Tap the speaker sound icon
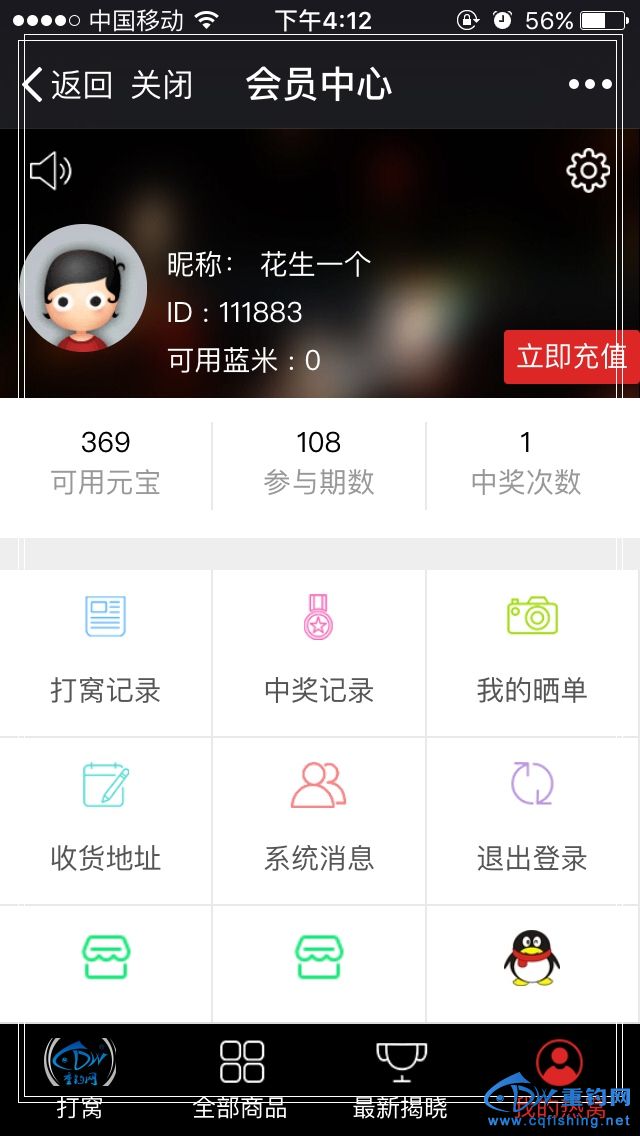Screen dimensions: 640x1136 tap(50, 171)
